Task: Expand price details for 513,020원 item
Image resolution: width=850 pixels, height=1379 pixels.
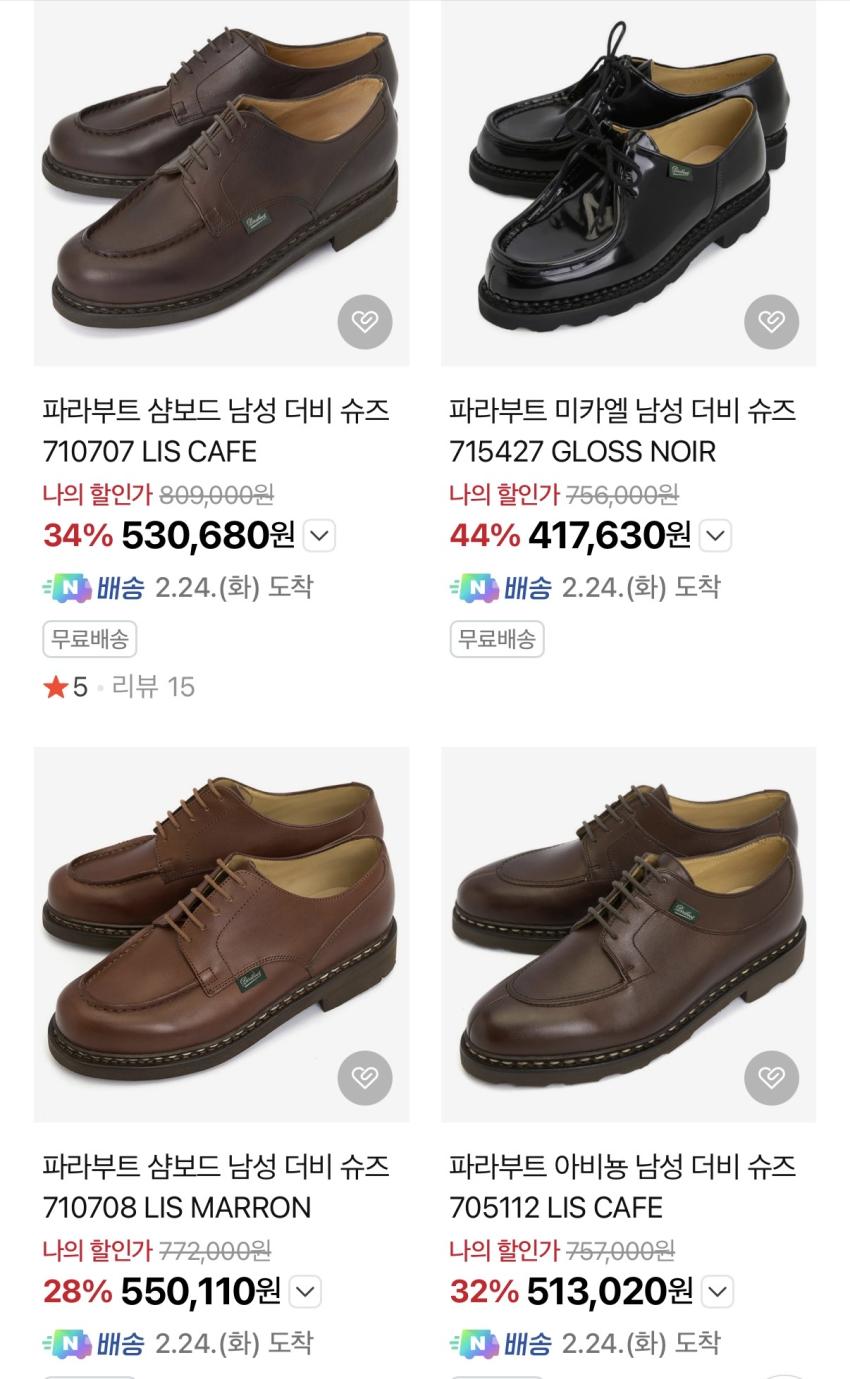Action: pyautogui.click(x=717, y=1292)
